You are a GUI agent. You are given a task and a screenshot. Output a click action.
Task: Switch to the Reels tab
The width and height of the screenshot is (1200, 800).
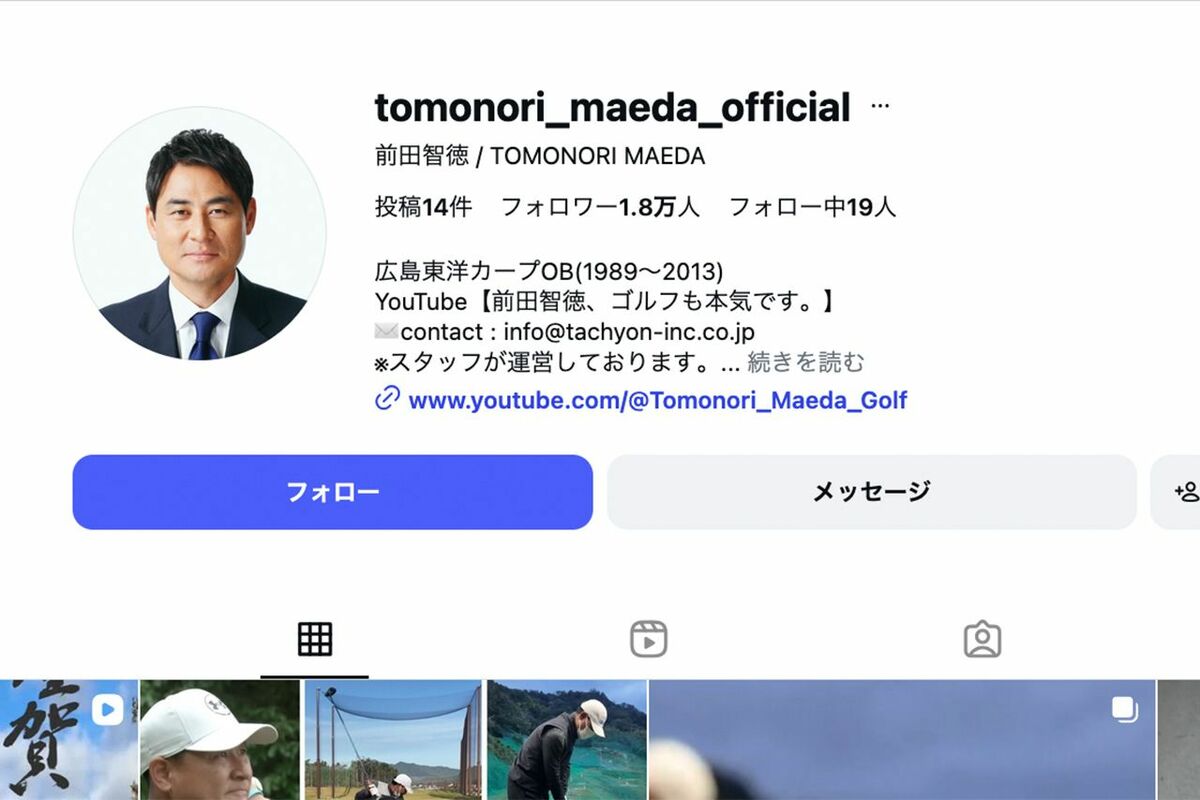[x=648, y=639]
